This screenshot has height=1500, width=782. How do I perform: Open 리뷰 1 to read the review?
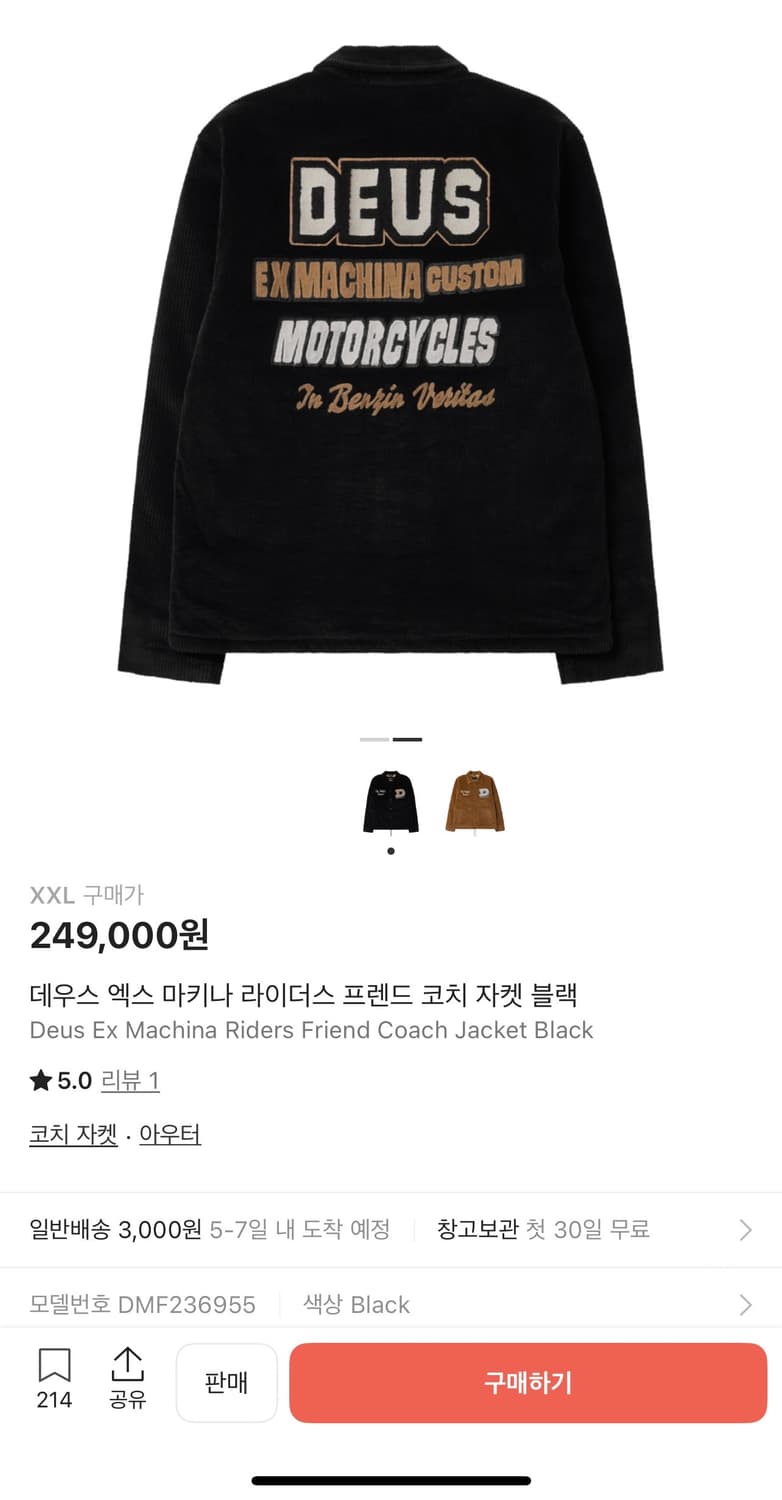(x=131, y=1081)
